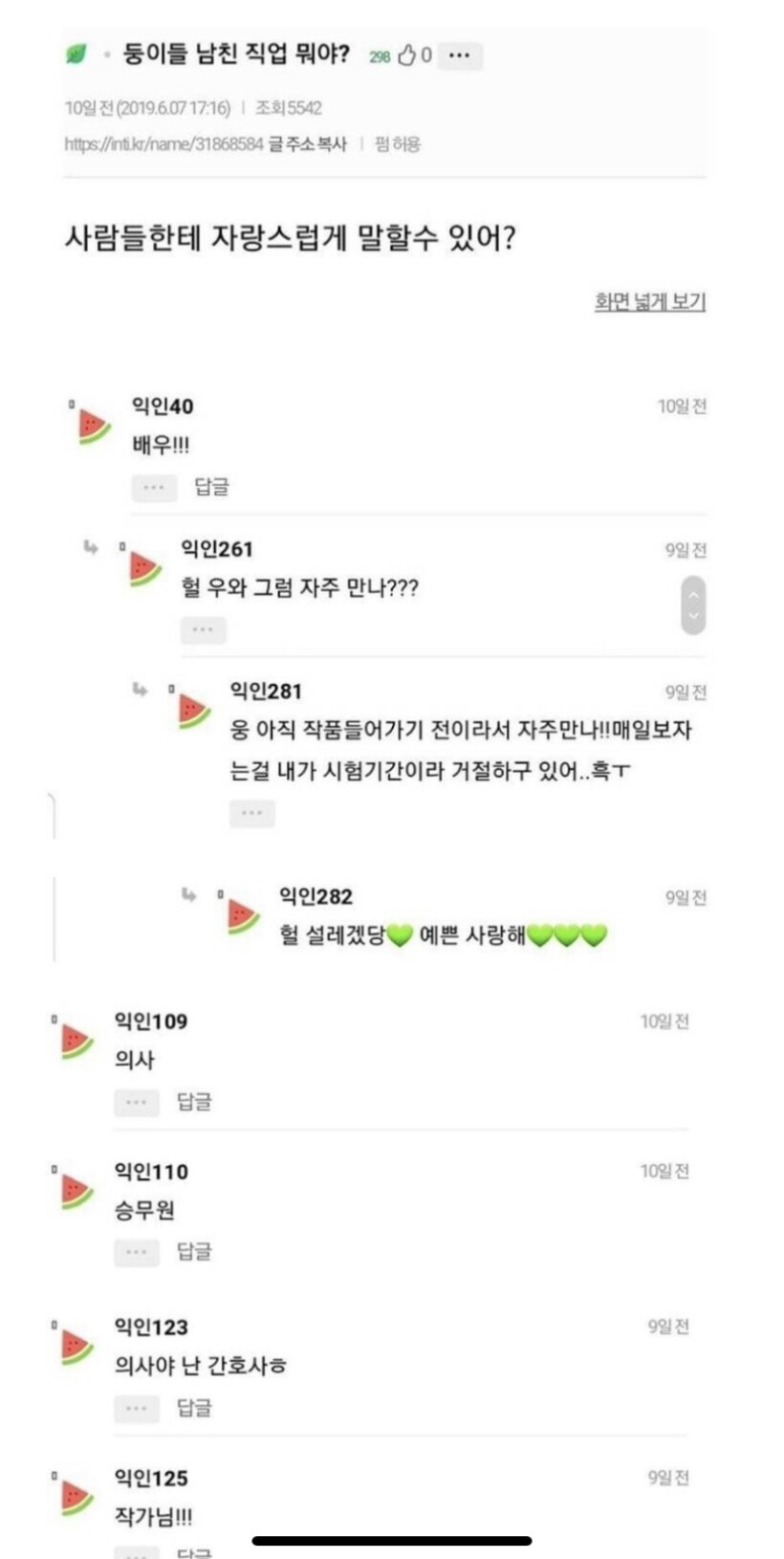Open options menu on 익인281's reply
The width and height of the screenshot is (784, 1559).
[251, 814]
